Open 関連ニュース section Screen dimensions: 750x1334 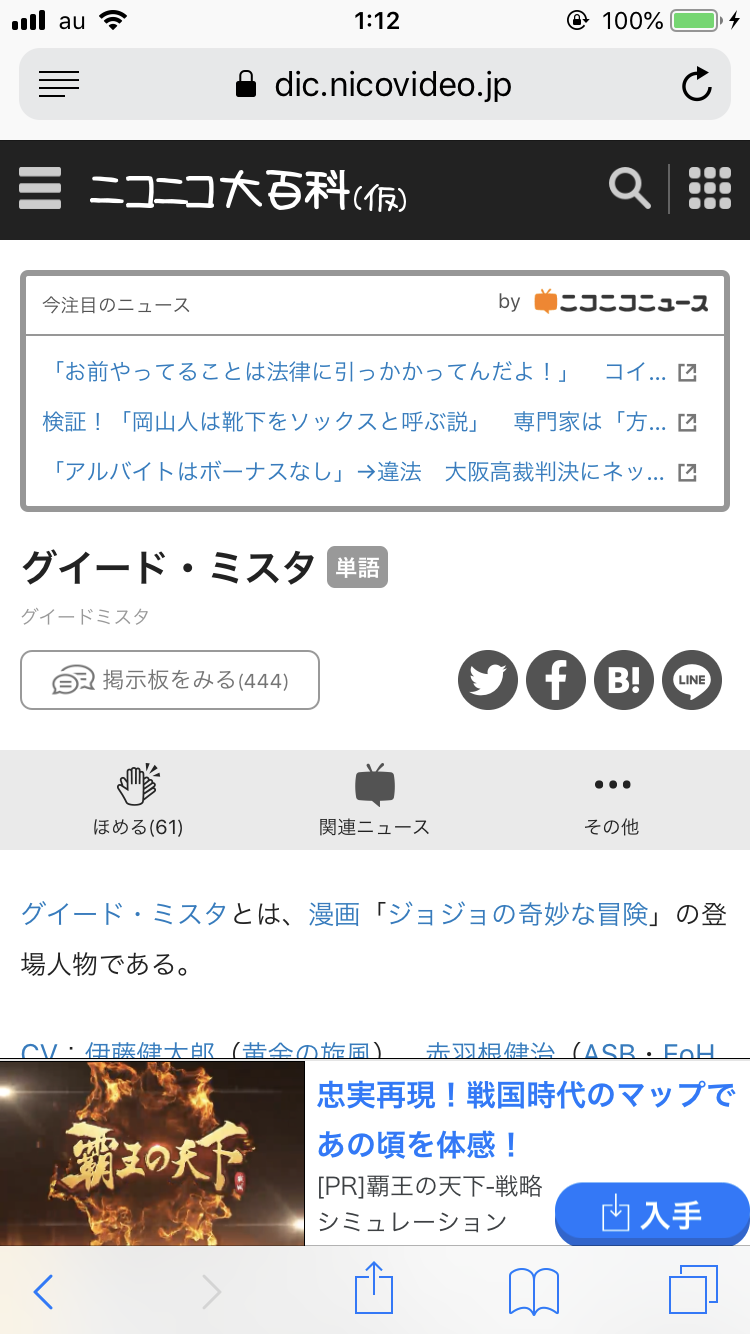tap(374, 800)
